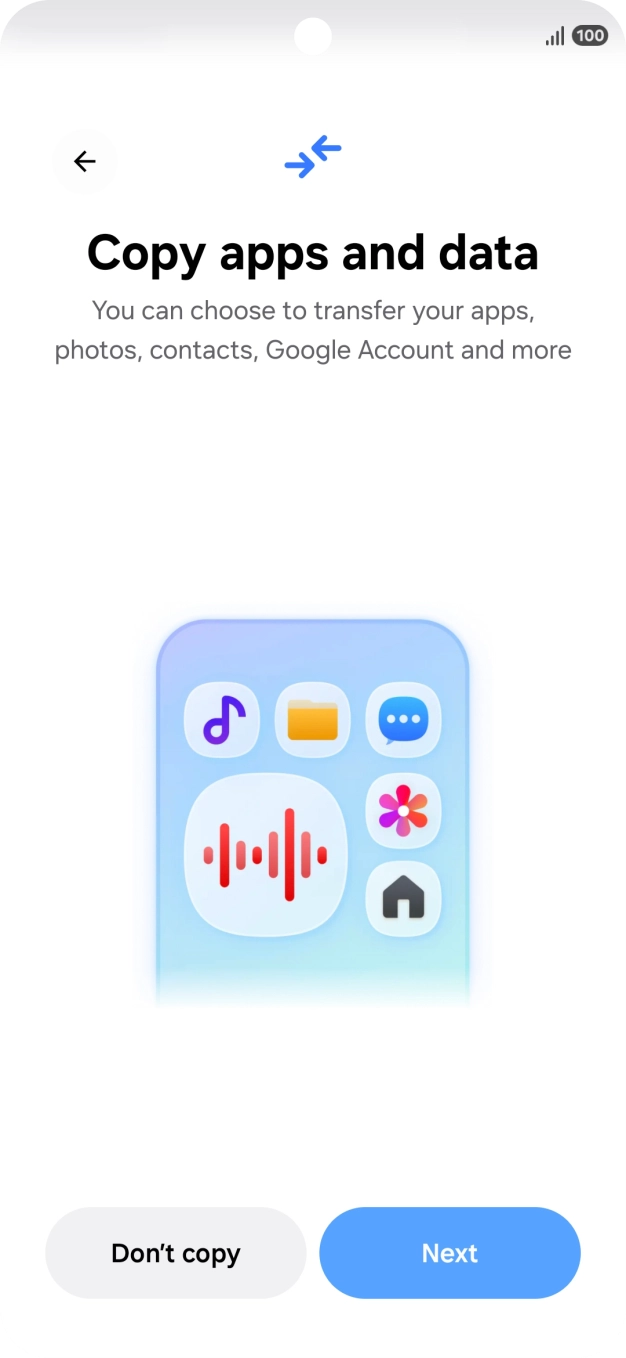The height and width of the screenshot is (1358, 626).
Task: Go back with the arrow button
Action: click(85, 161)
